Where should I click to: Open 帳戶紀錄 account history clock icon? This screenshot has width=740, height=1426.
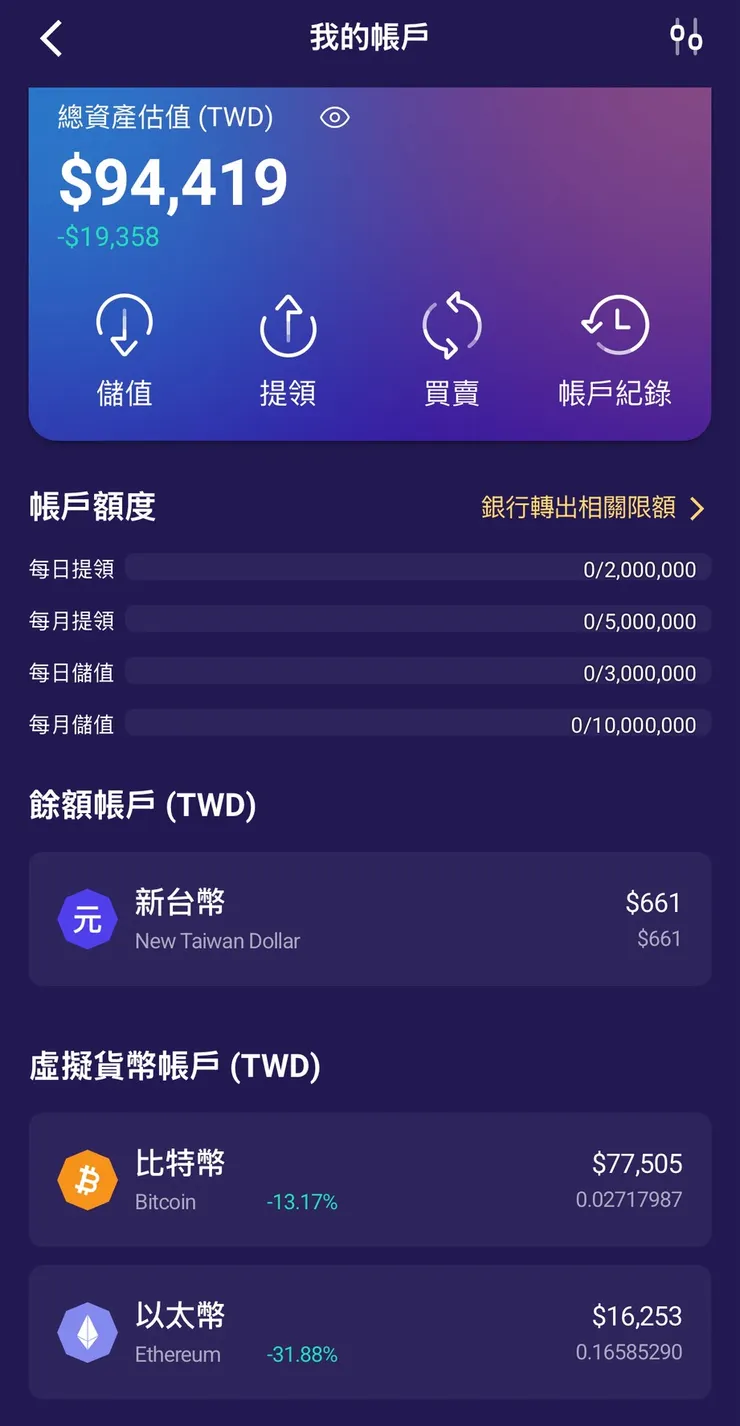tap(615, 325)
